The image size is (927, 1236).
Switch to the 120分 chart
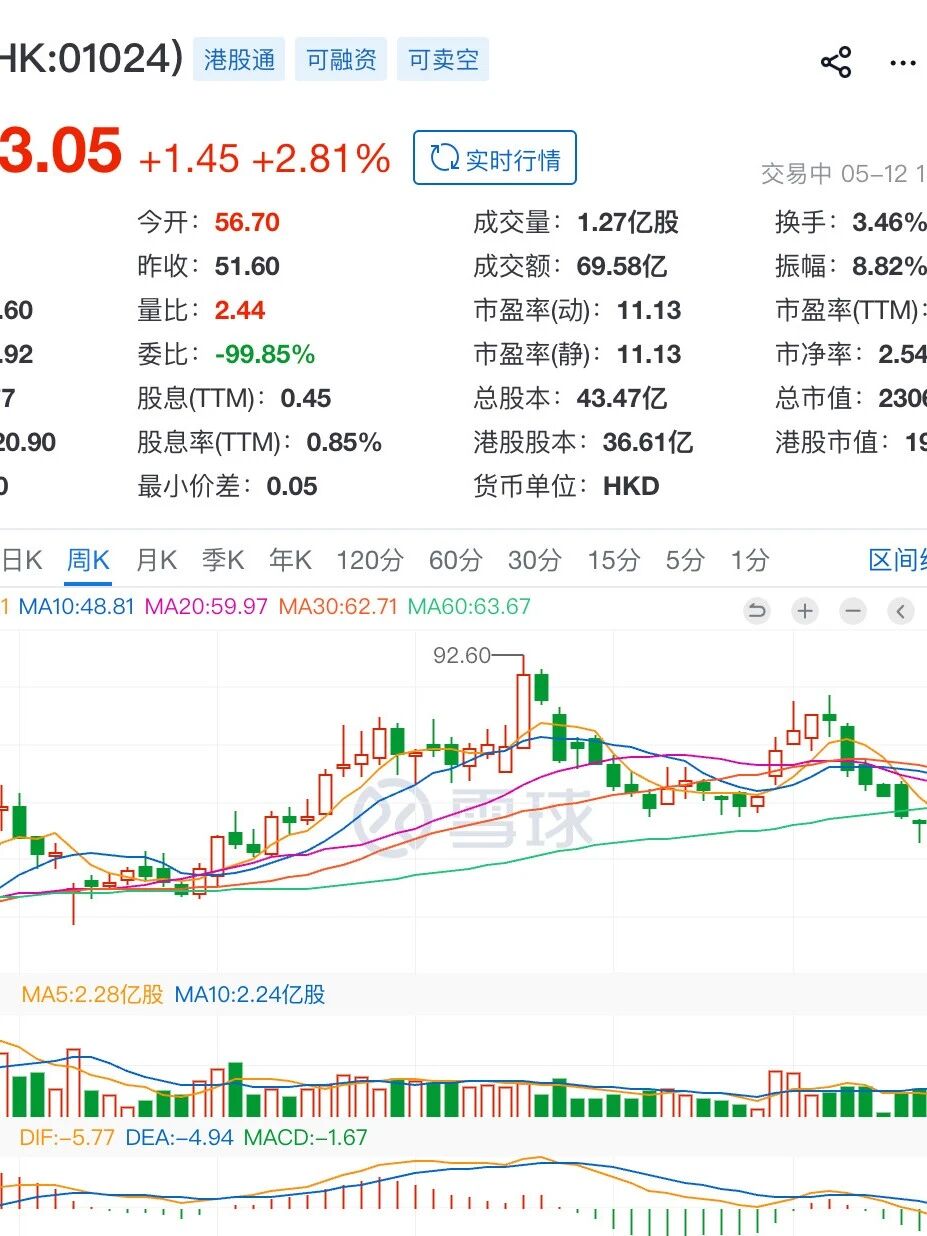(x=370, y=560)
